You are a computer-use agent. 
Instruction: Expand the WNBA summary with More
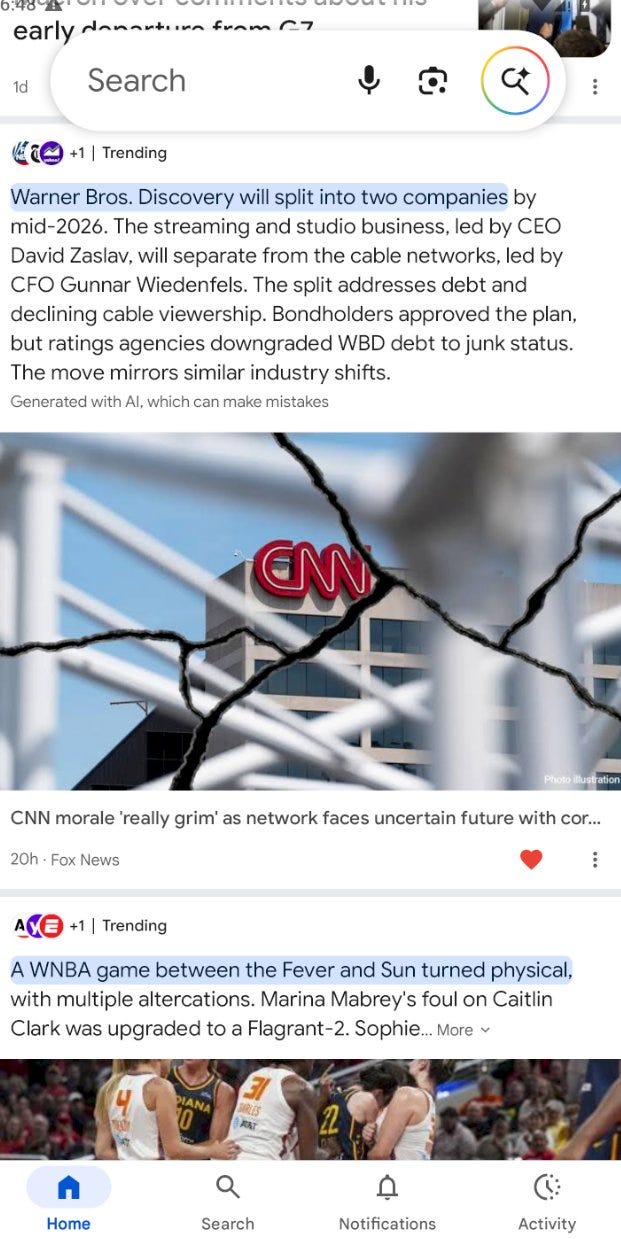462,1029
